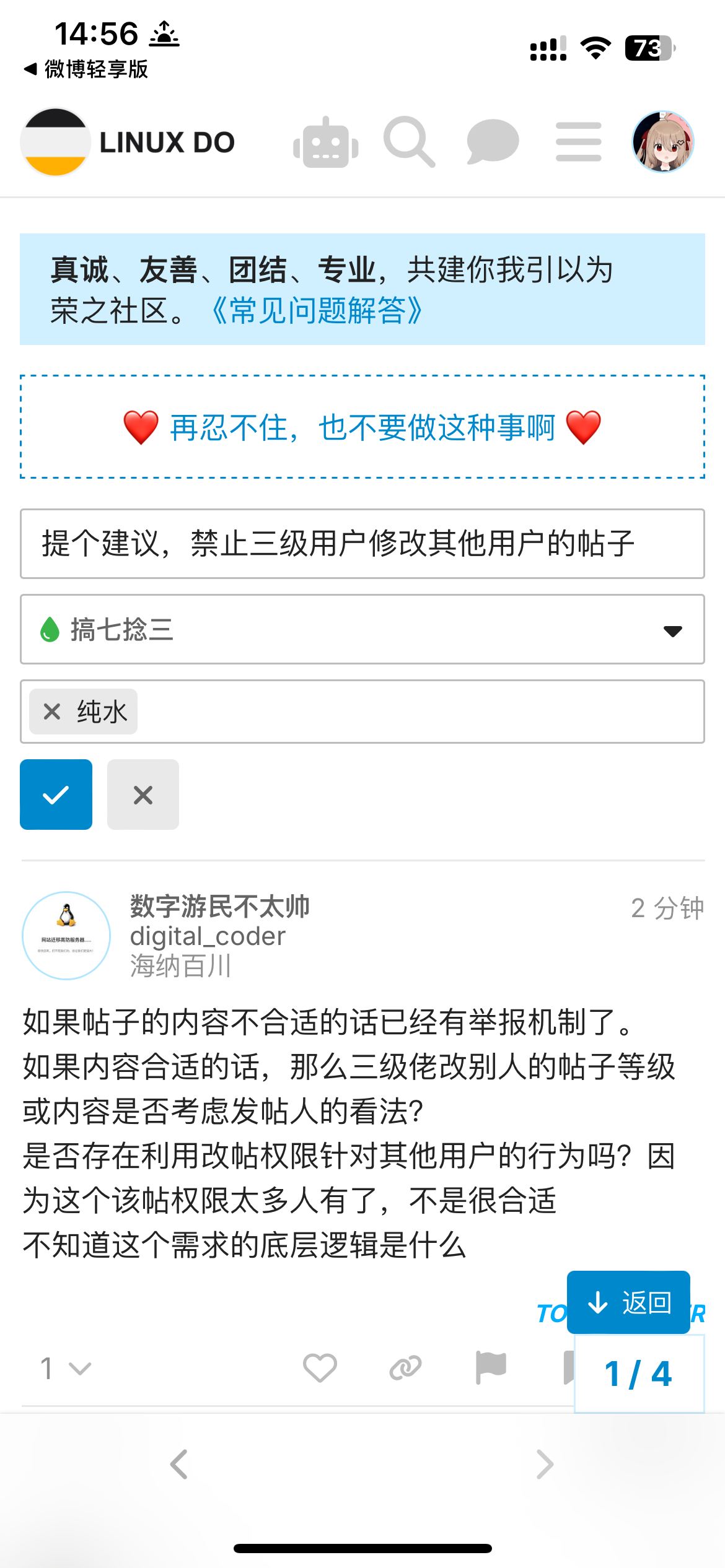Image resolution: width=725 pixels, height=1568 pixels.
Task: Open the hamburger menu
Action: 578,142
